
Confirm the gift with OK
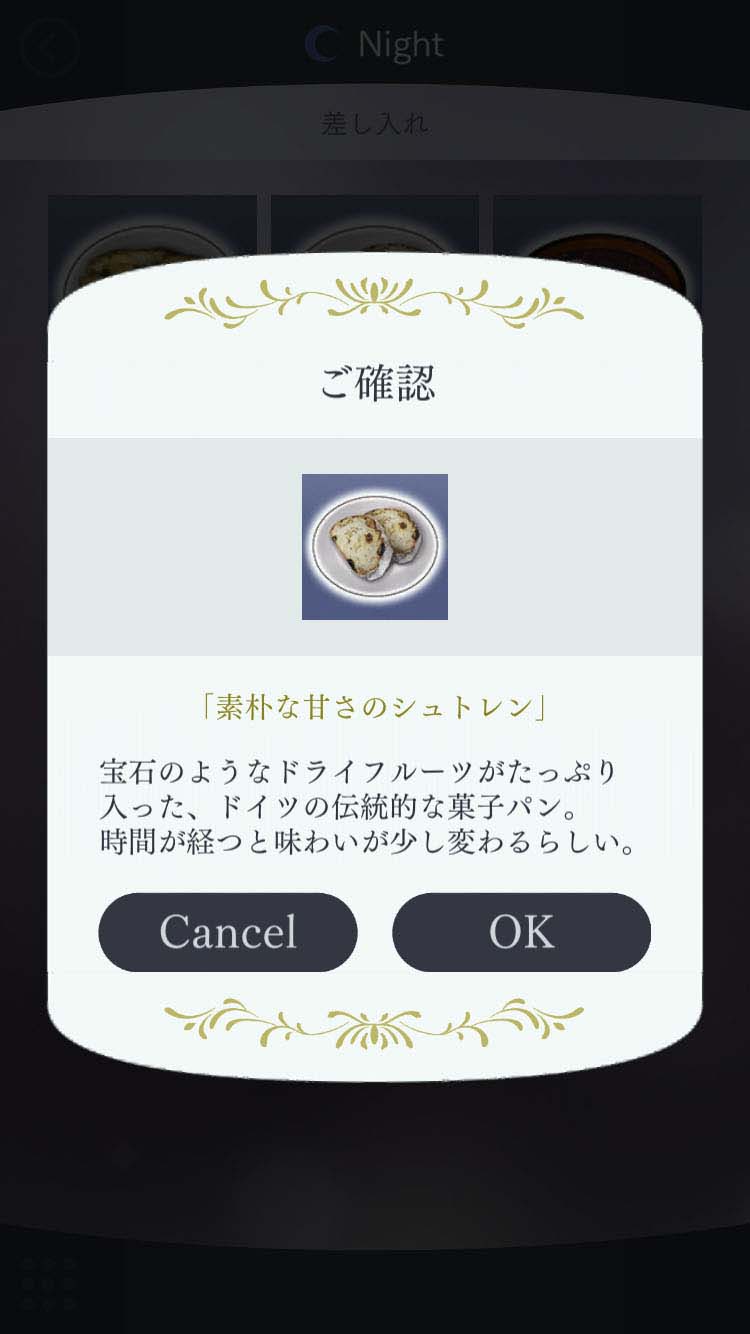click(521, 932)
